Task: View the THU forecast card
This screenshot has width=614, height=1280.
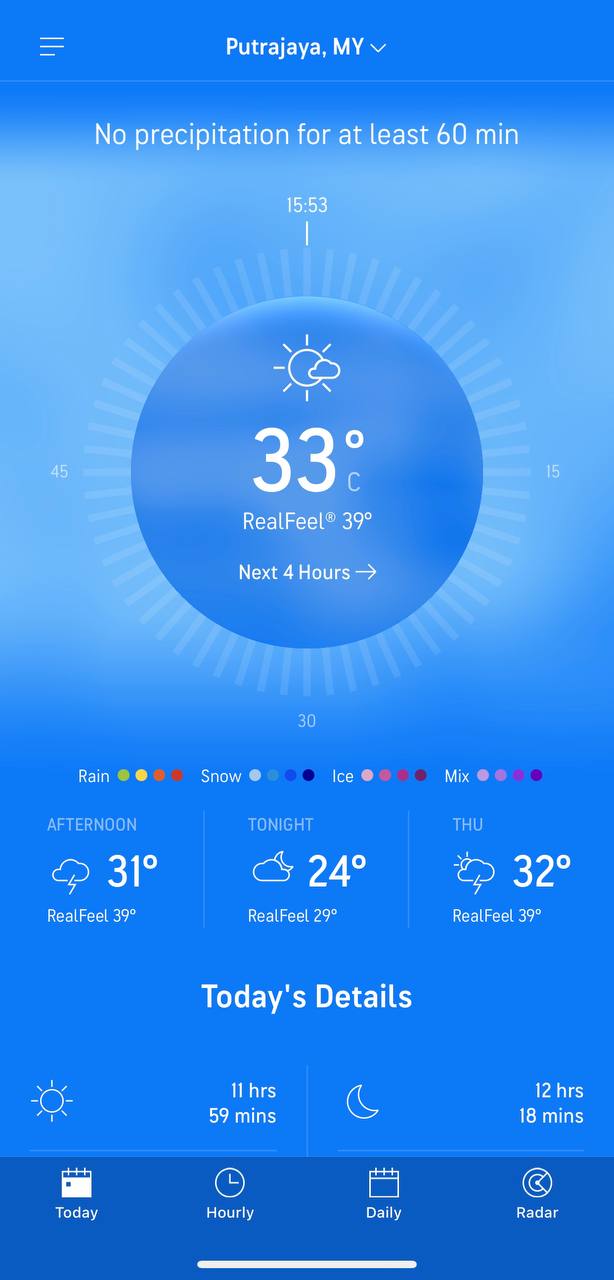Action: 511,870
